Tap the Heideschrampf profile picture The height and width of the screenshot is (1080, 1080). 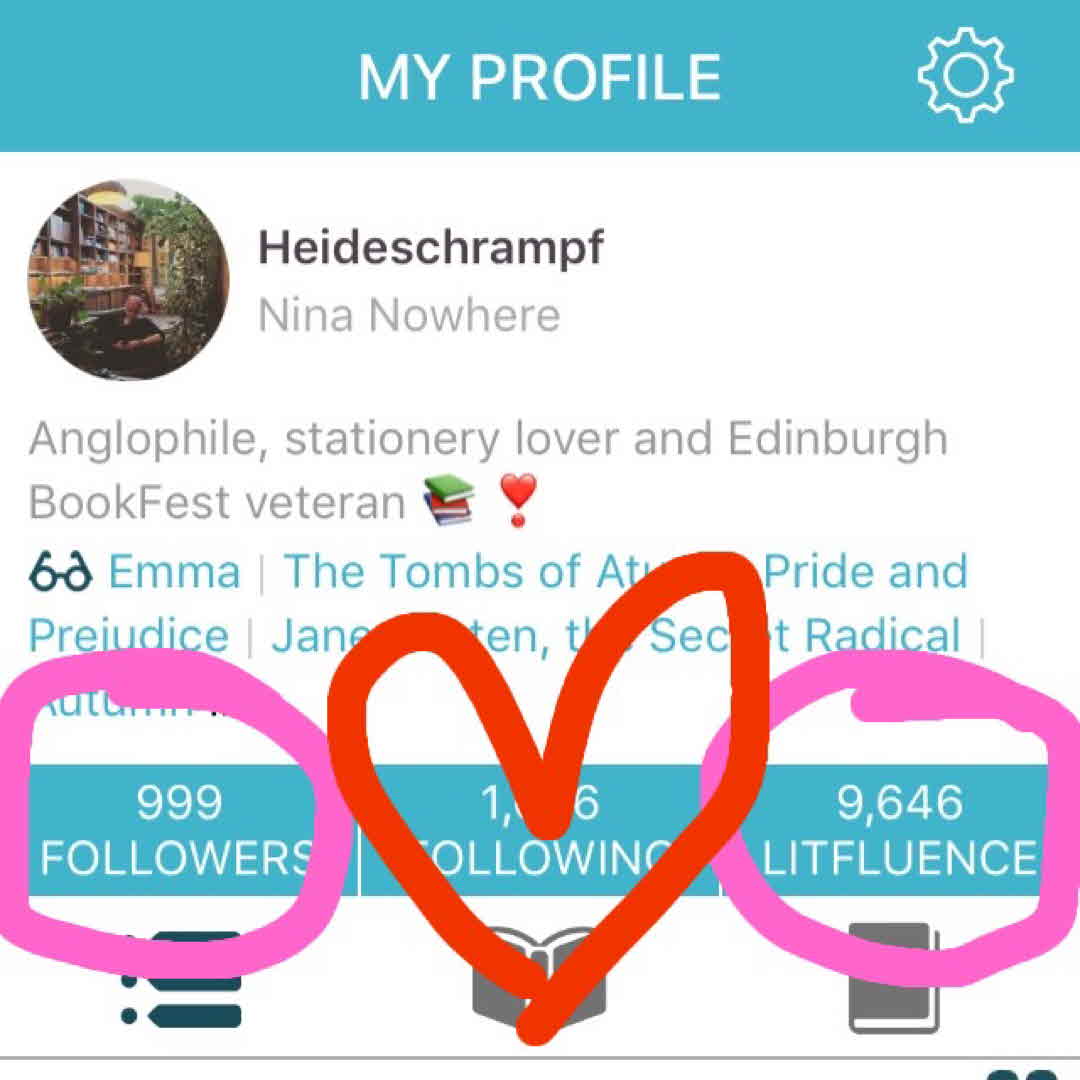(x=128, y=281)
